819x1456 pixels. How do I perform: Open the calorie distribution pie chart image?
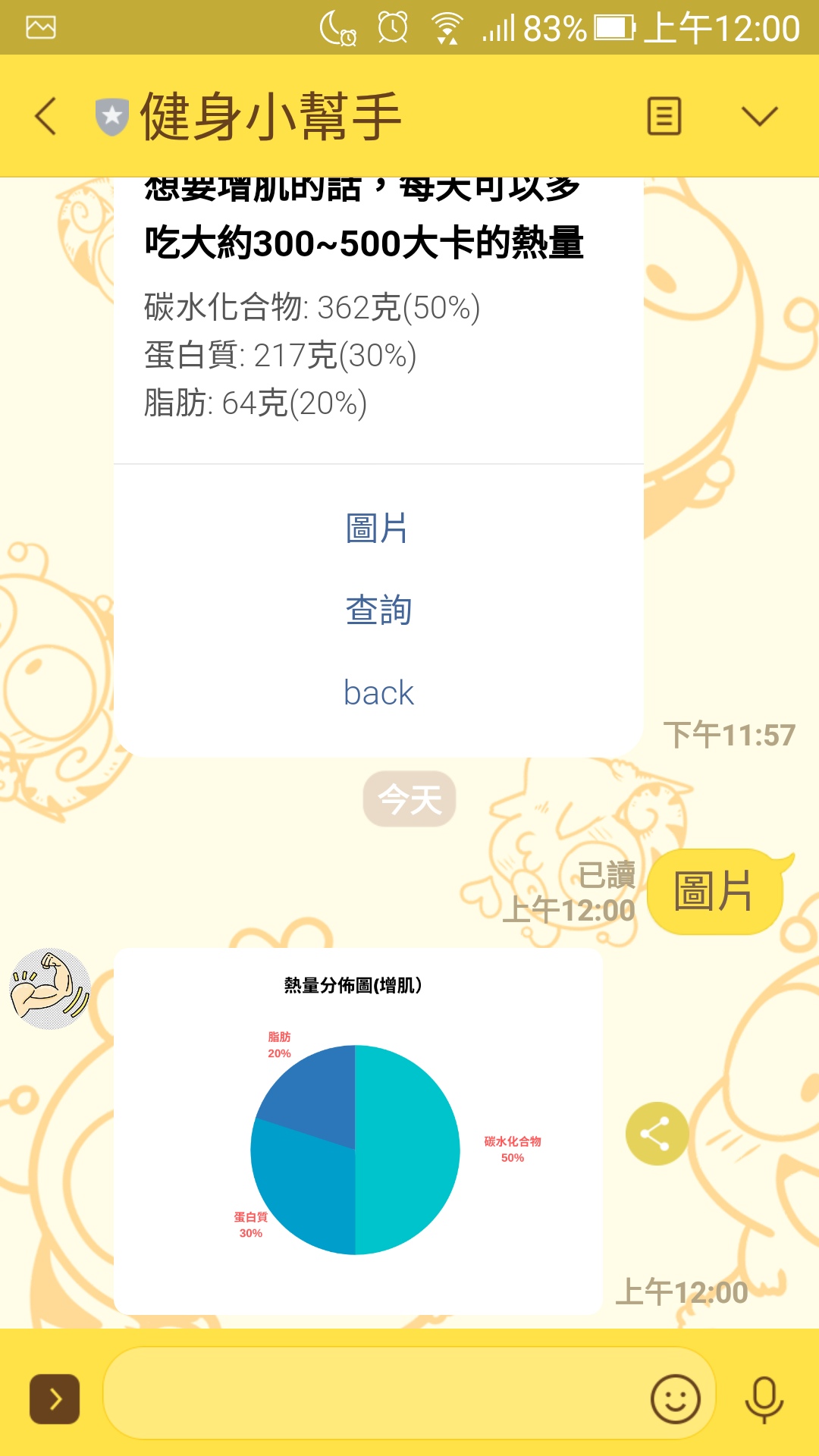pyautogui.click(x=358, y=1131)
